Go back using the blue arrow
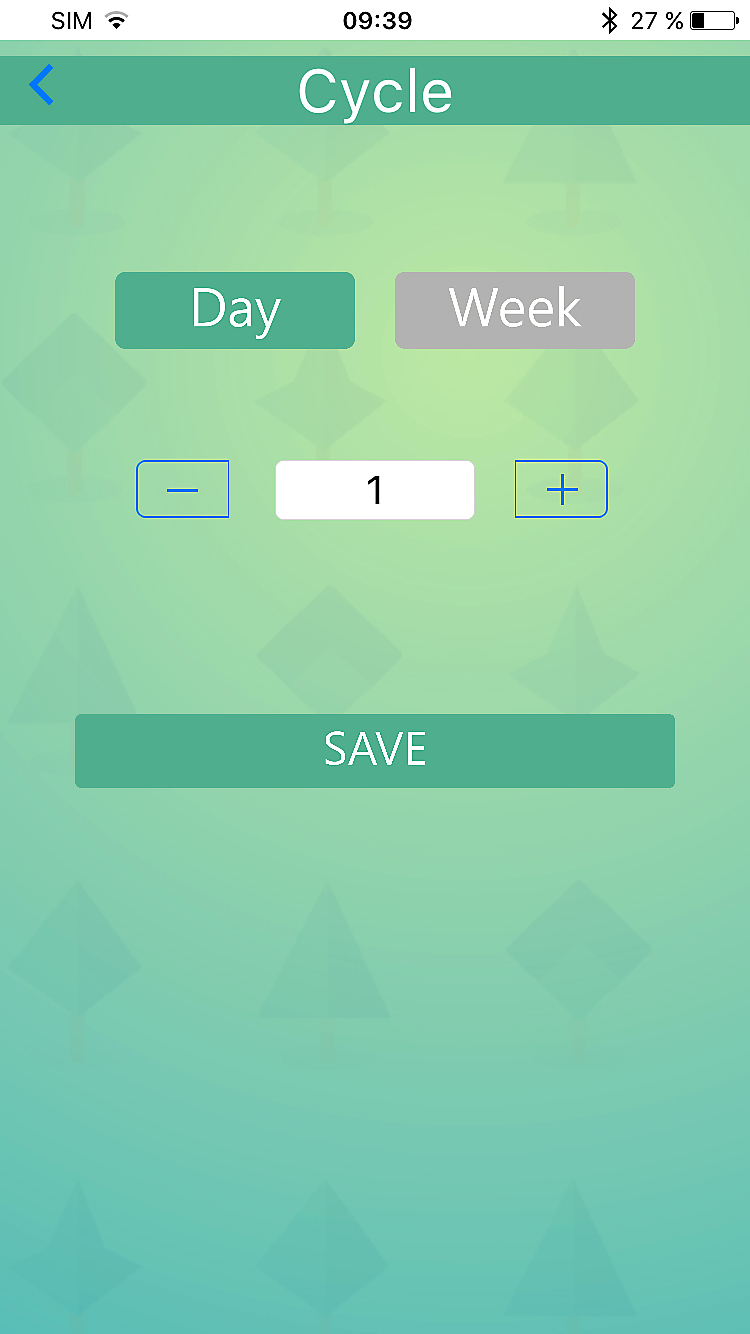750x1334 pixels. pos(42,86)
